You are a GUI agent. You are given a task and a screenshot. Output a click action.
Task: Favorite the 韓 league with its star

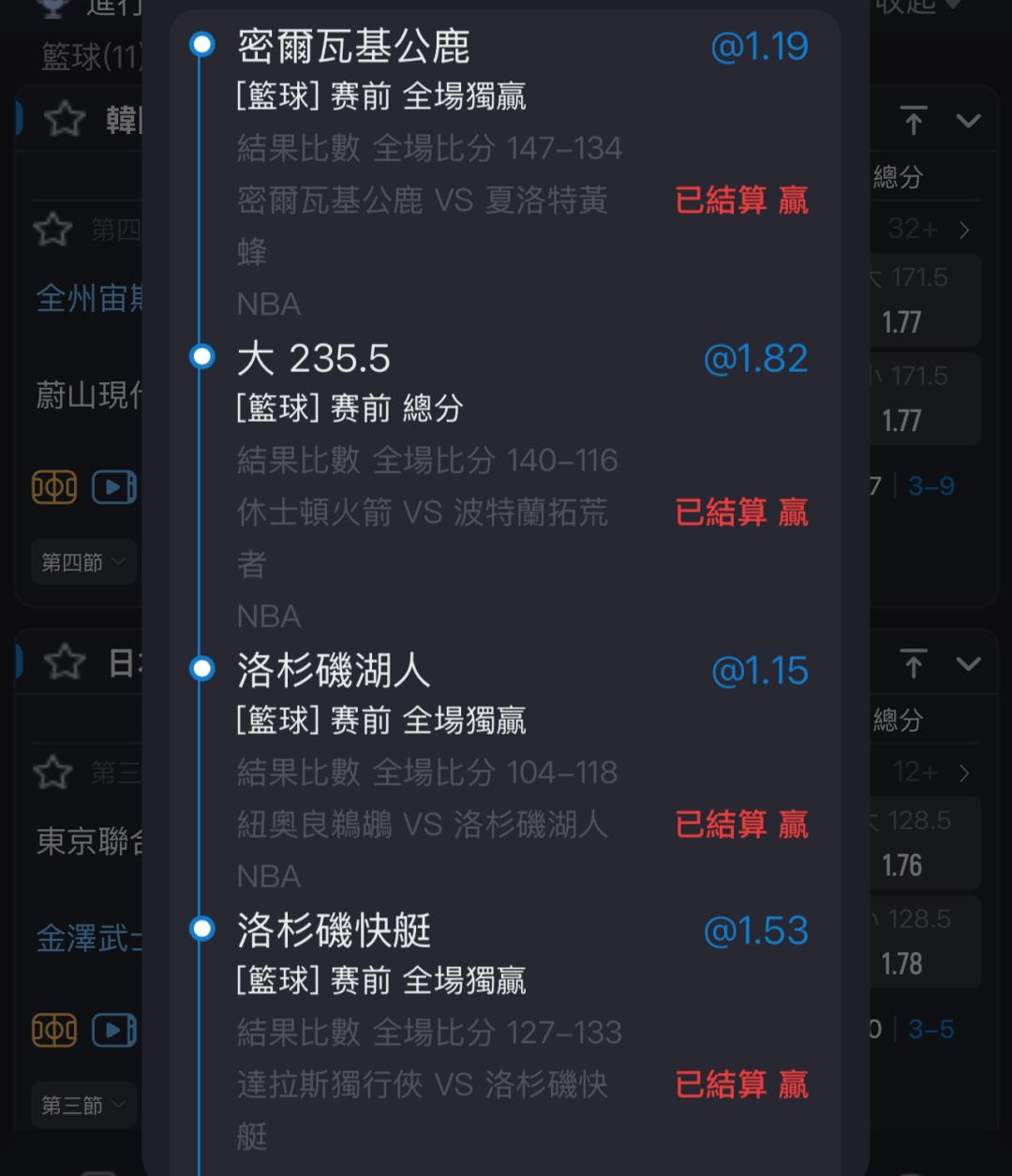pos(64,119)
